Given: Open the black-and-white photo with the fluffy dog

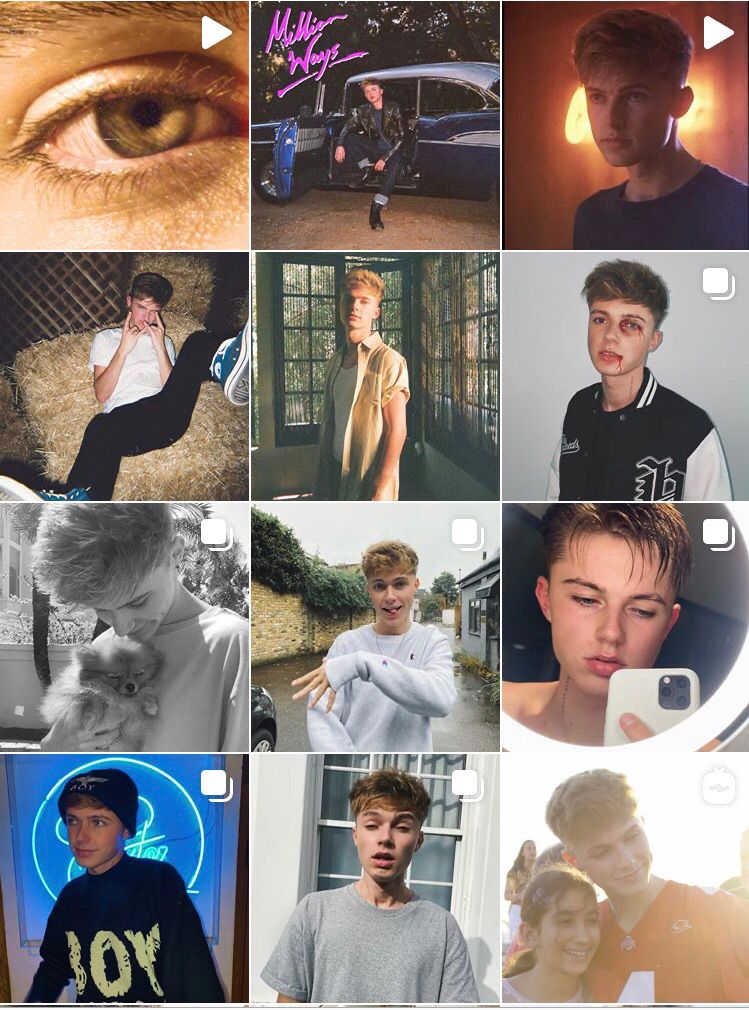Looking at the screenshot, I should click(124, 627).
